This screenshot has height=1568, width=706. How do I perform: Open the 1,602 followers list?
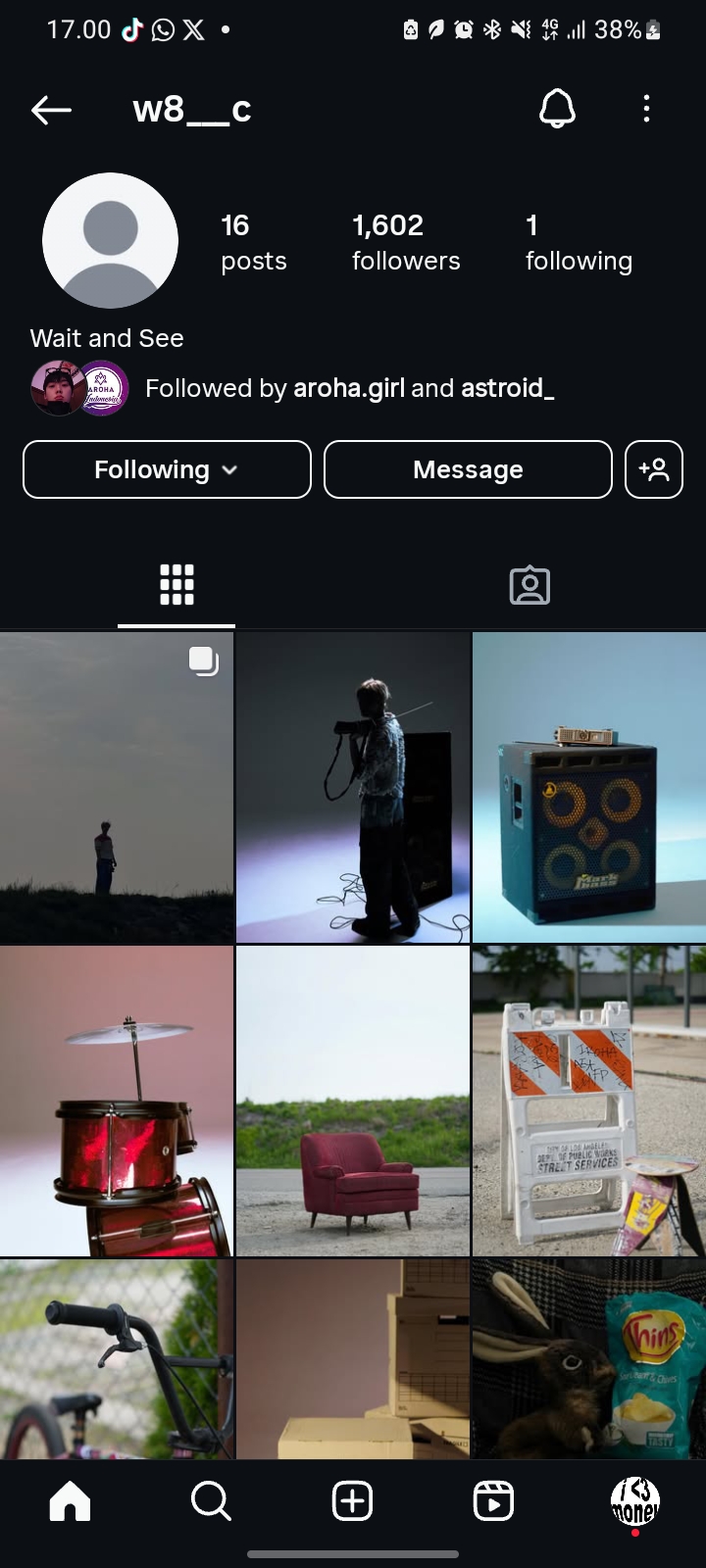click(406, 242)
